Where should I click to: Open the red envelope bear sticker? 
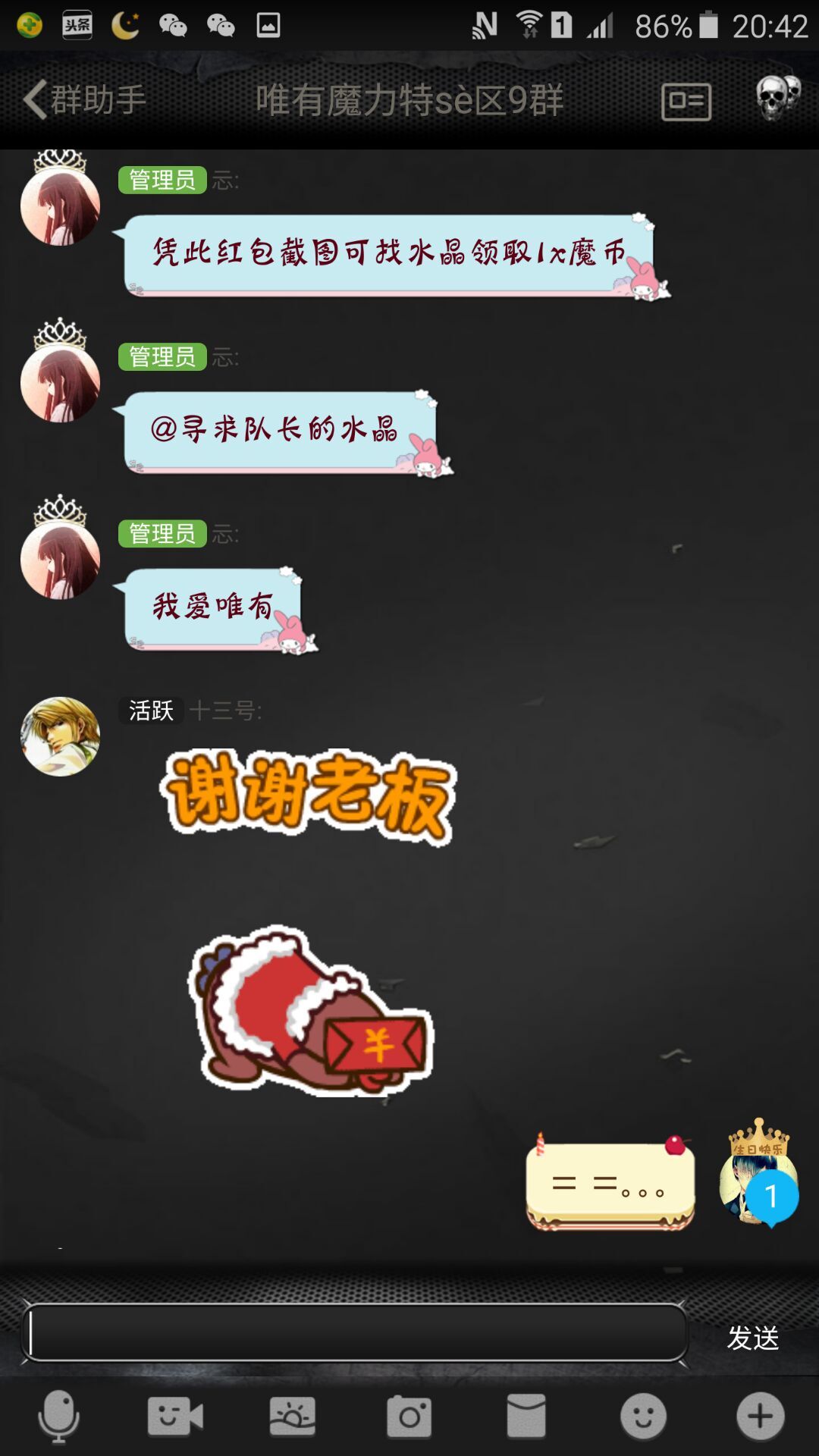[311, 1011]
